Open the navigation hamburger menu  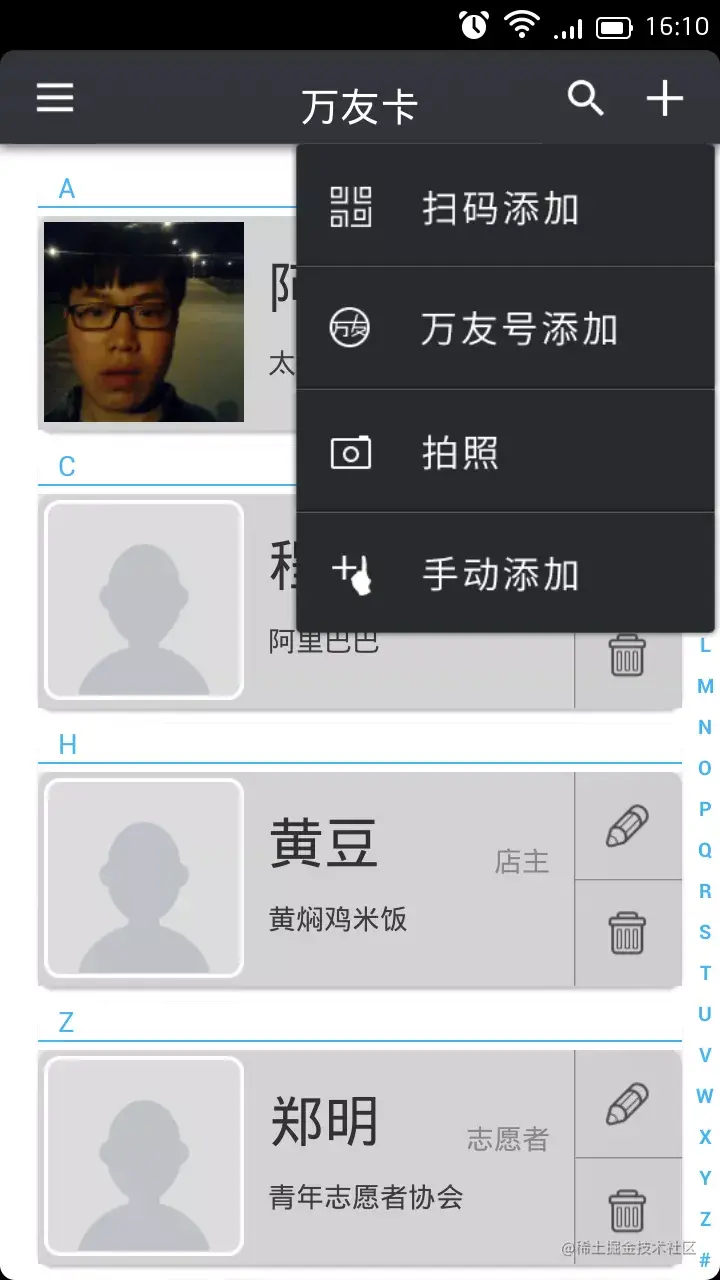coord(54,98)
